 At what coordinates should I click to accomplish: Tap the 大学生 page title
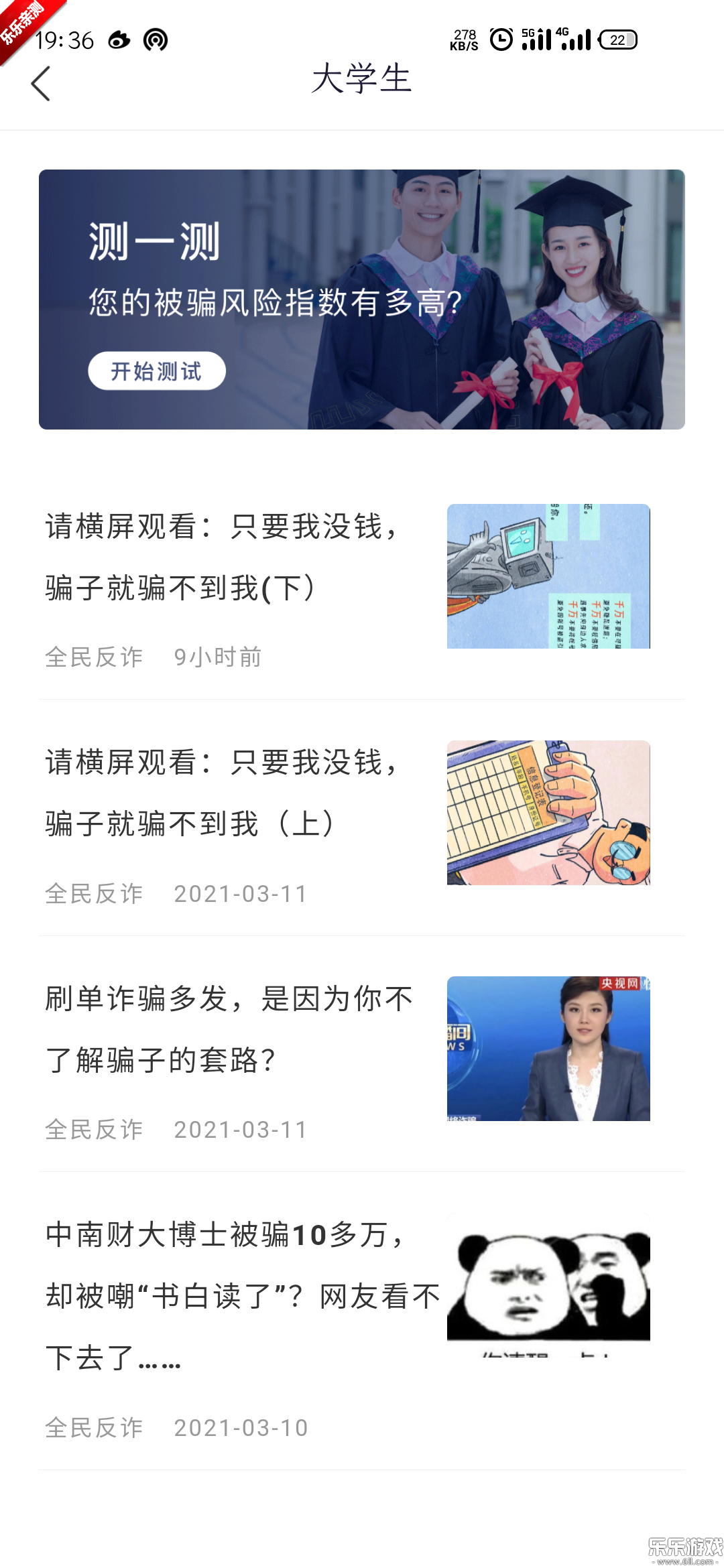click(362, 80)
